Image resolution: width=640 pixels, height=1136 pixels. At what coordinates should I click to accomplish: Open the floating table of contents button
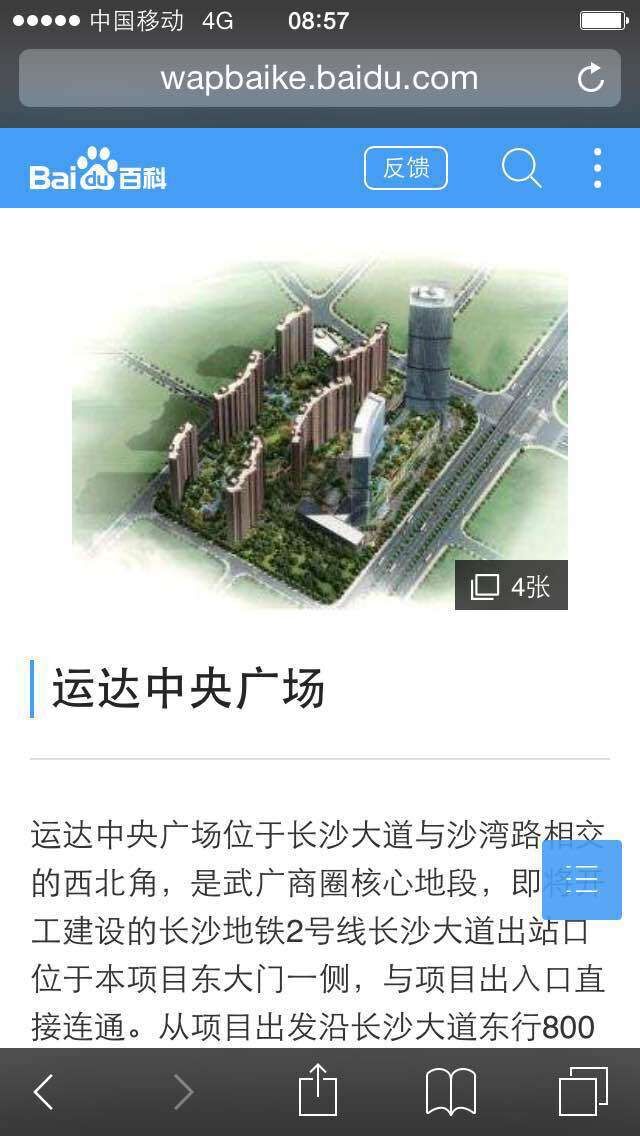coord(581,880)
